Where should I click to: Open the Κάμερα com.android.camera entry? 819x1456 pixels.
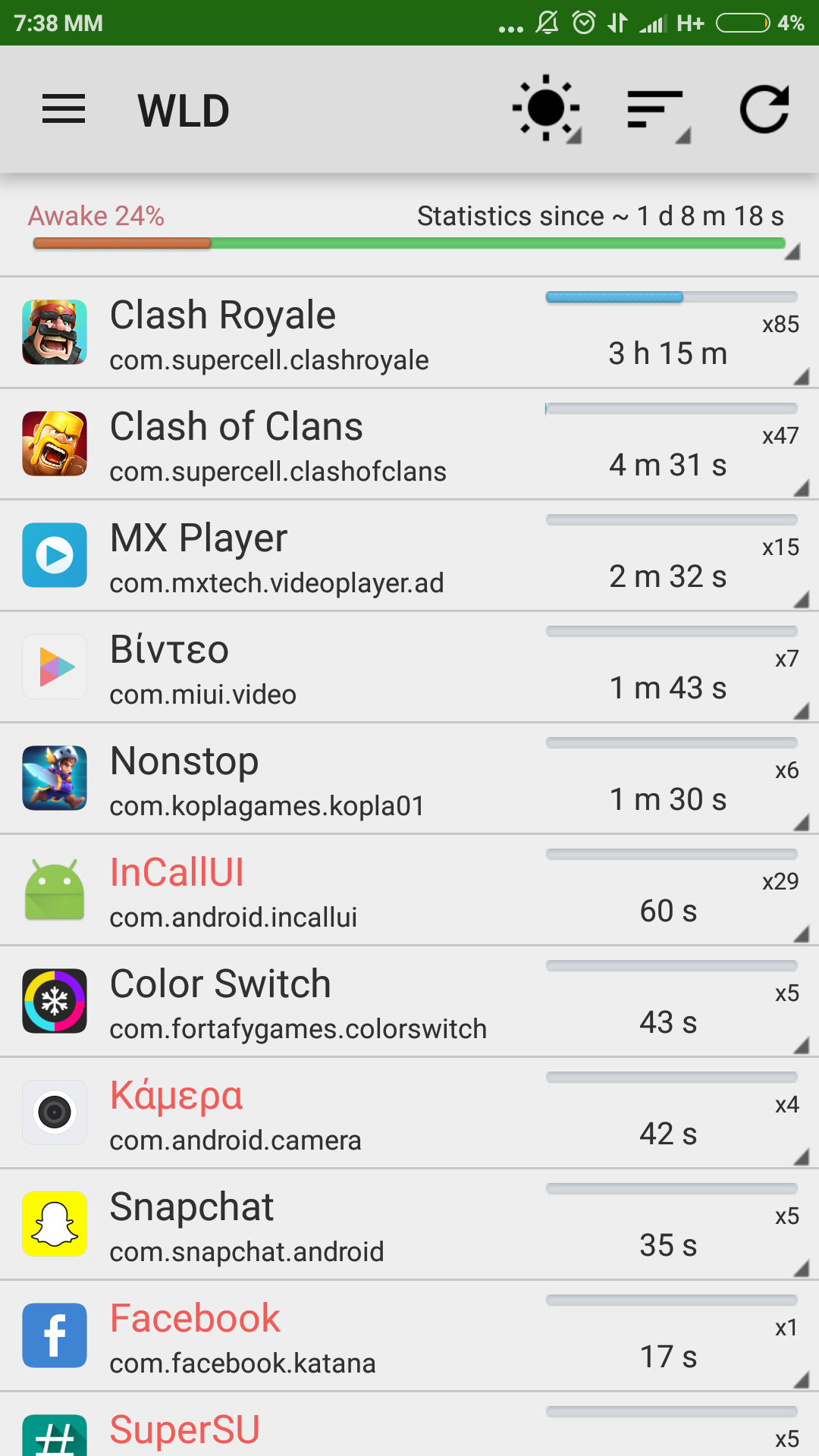[409, 1114]
